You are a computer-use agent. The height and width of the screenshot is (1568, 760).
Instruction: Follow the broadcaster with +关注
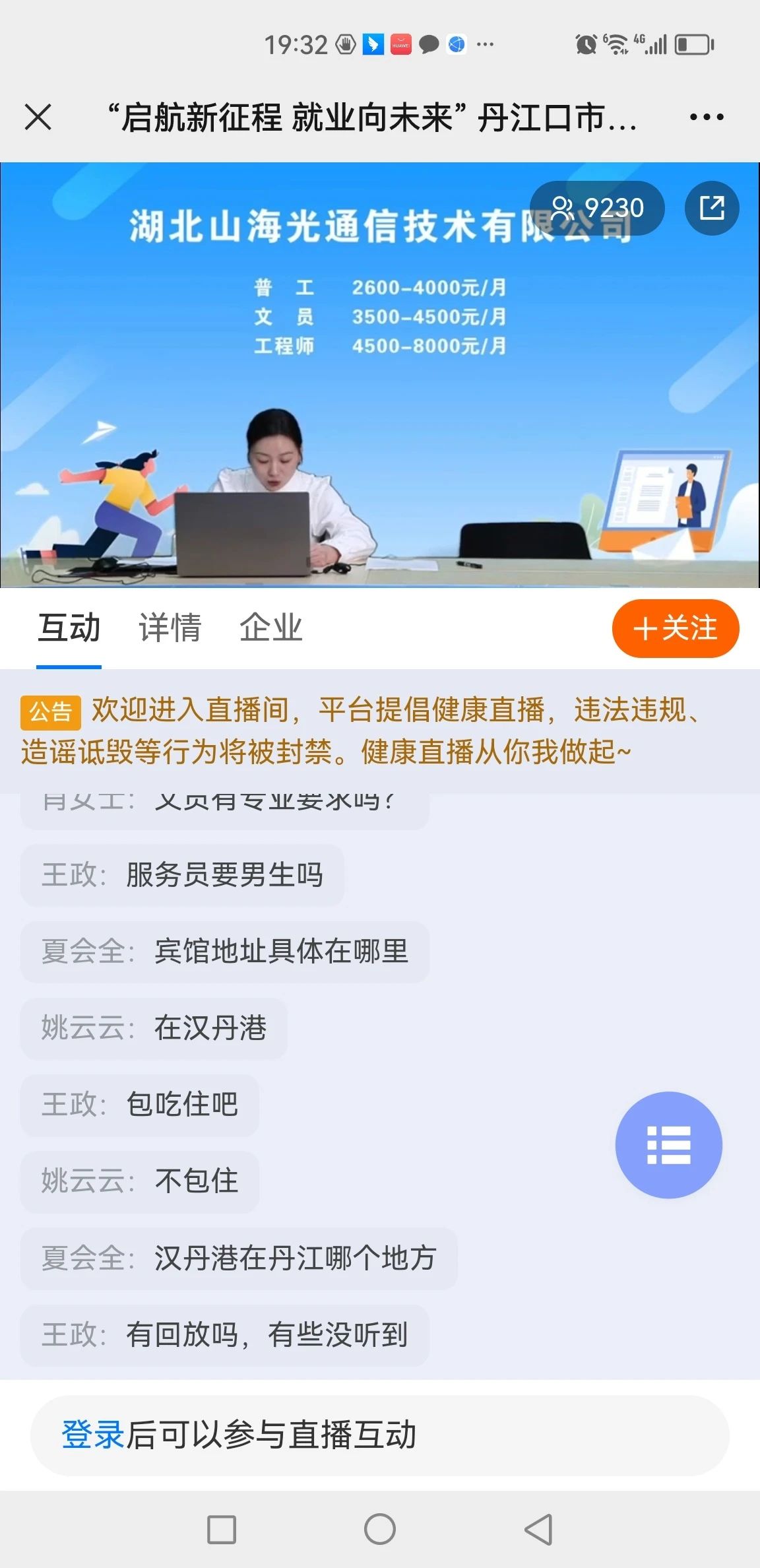pos(675,628)
